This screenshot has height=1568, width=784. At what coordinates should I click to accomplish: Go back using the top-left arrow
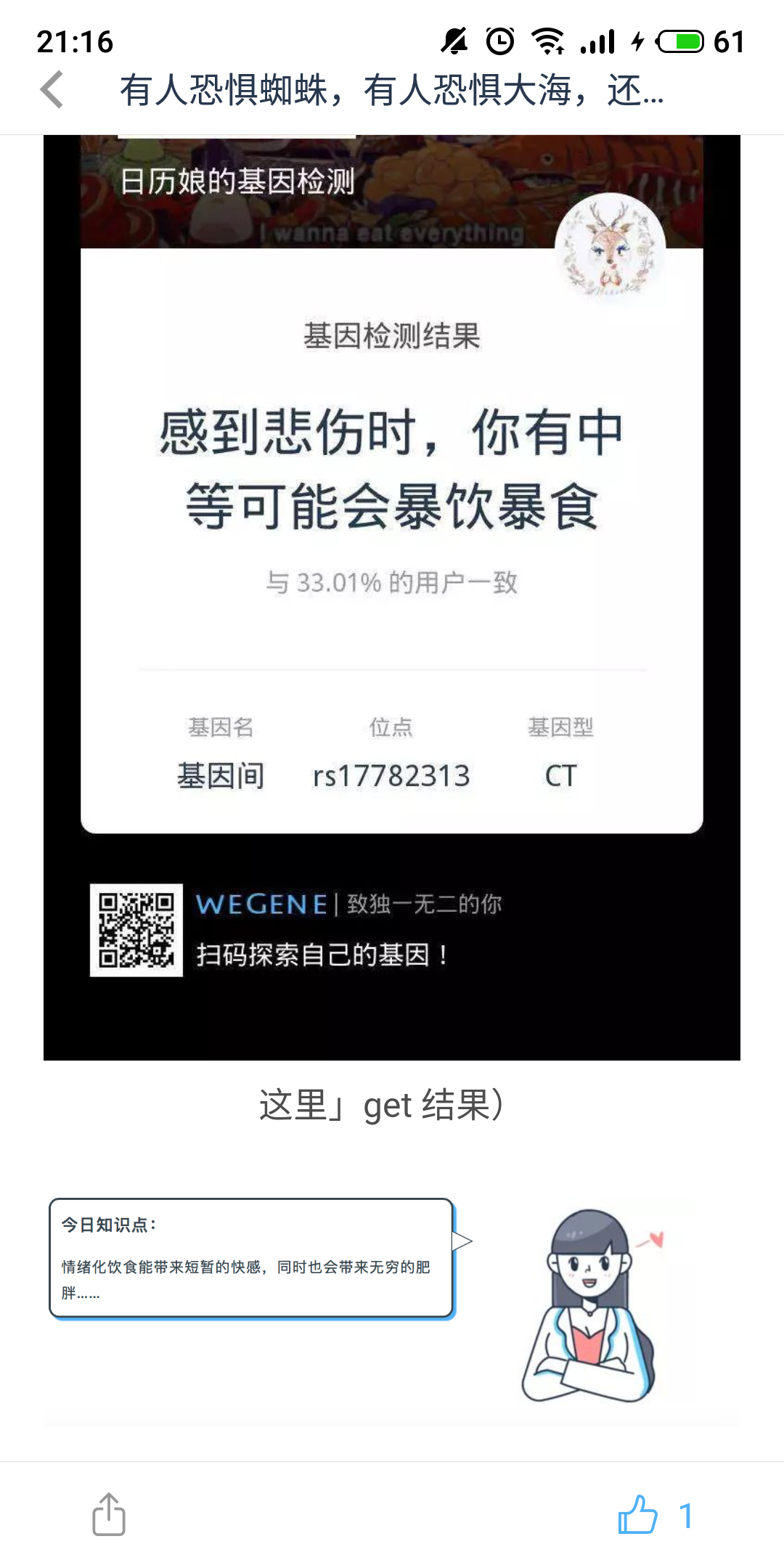tap(52, 90)
